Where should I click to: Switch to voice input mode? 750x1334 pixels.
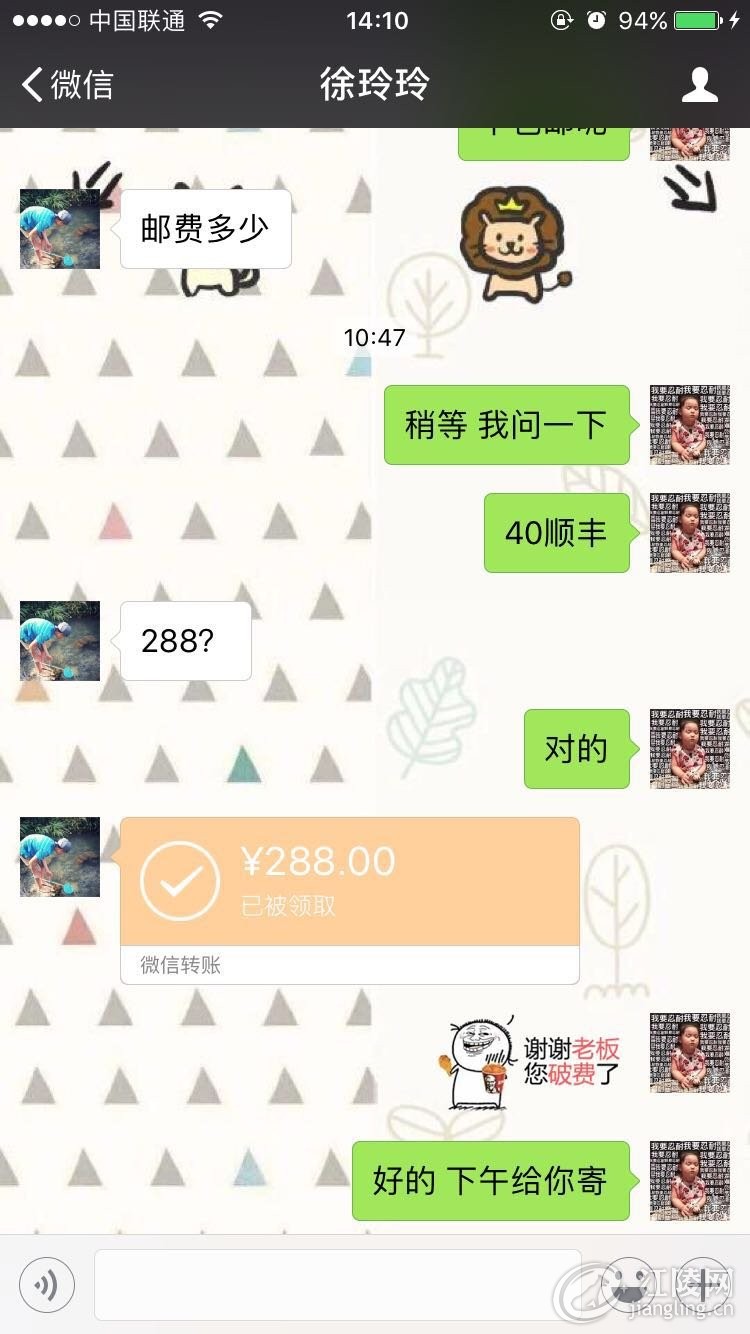coord(47,1285)
